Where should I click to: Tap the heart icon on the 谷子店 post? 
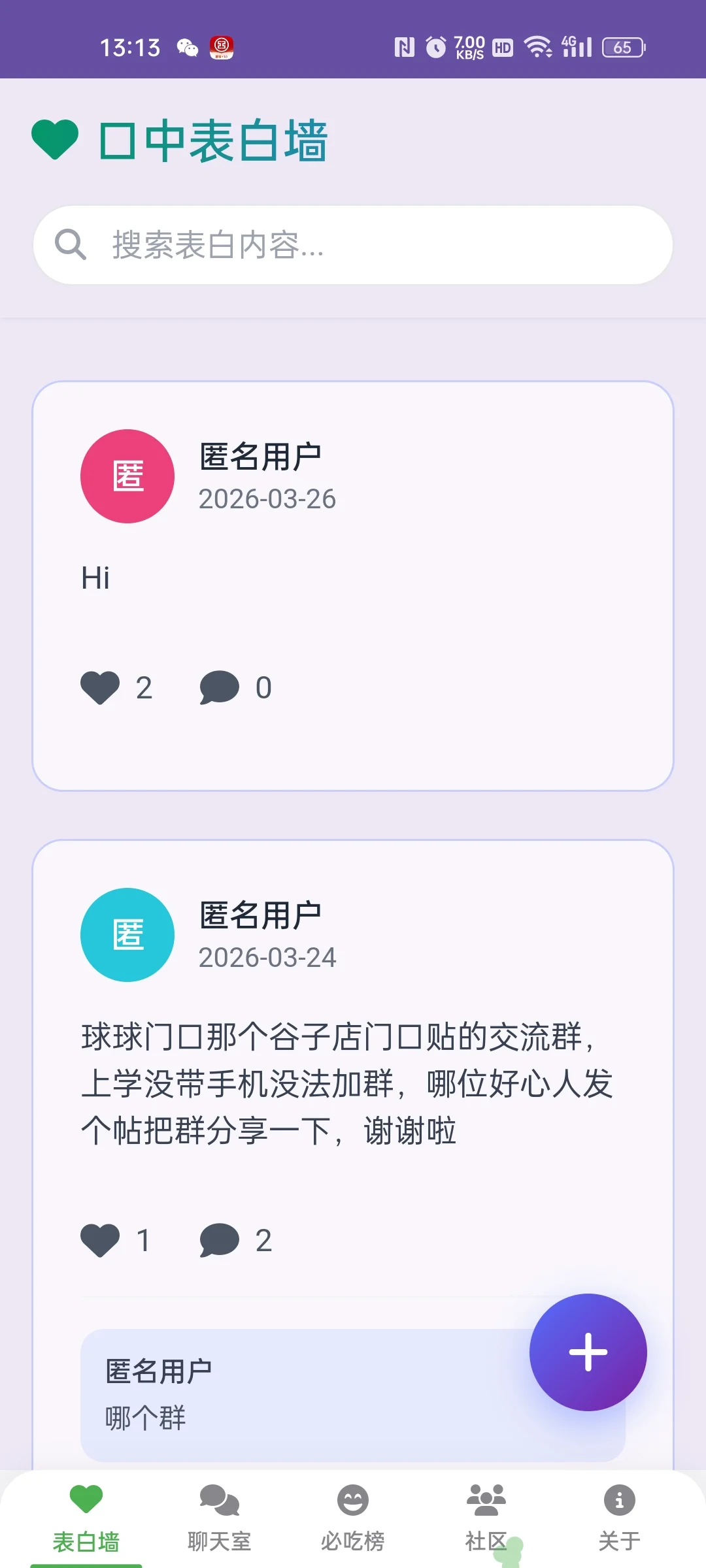point(101,1239)
